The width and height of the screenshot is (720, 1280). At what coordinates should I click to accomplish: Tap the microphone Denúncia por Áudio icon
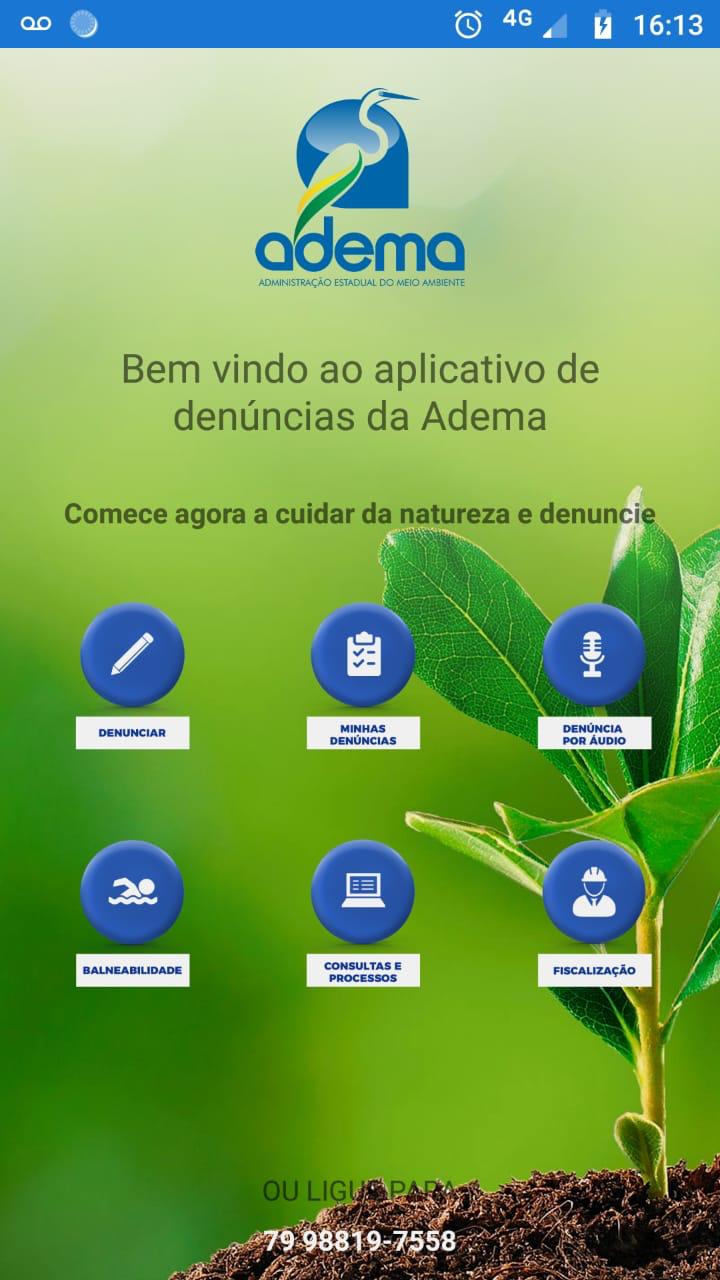click(x=593, y=655)
